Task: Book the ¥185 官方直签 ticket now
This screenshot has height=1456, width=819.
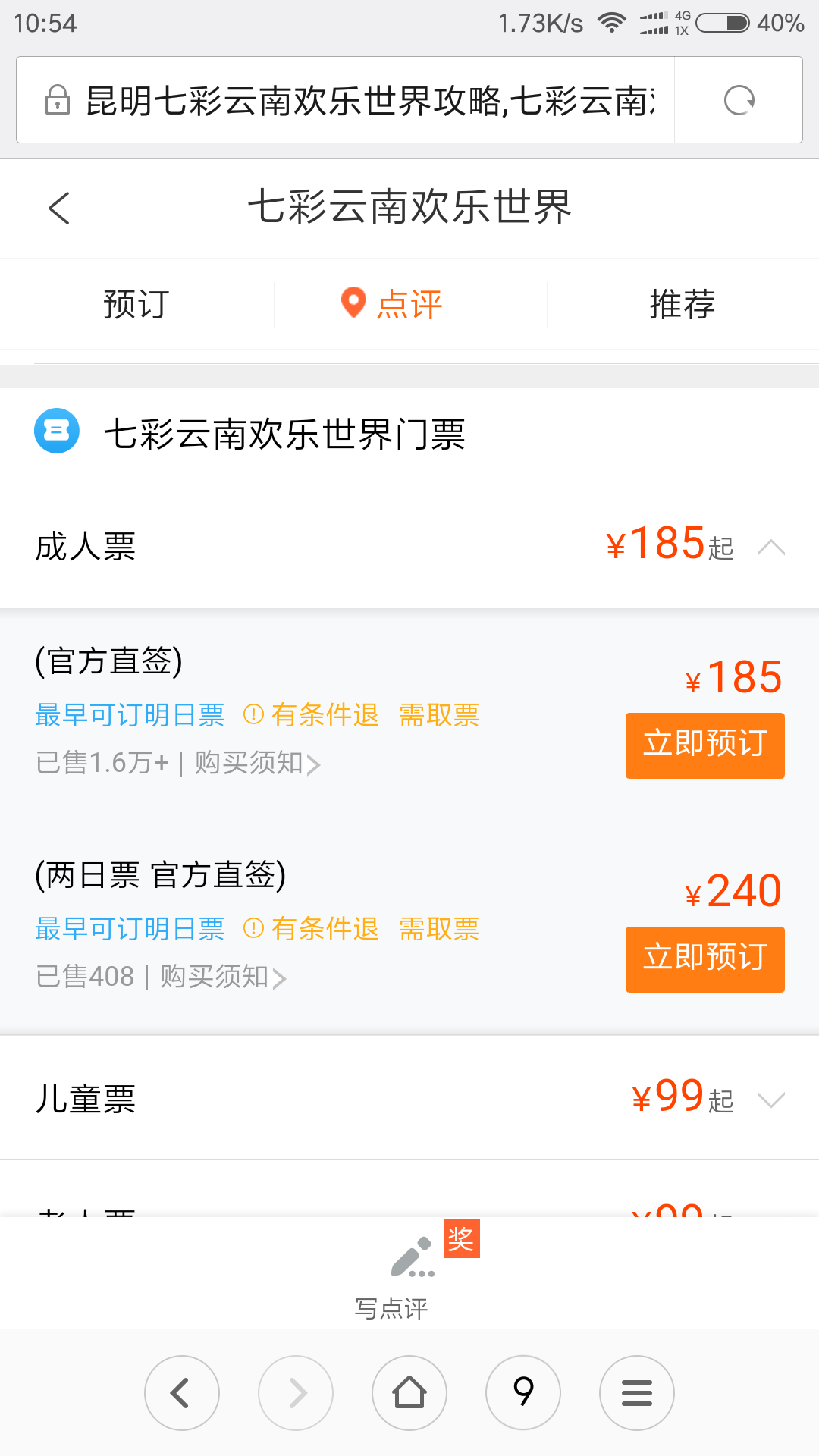Action: tap(705, 745)
